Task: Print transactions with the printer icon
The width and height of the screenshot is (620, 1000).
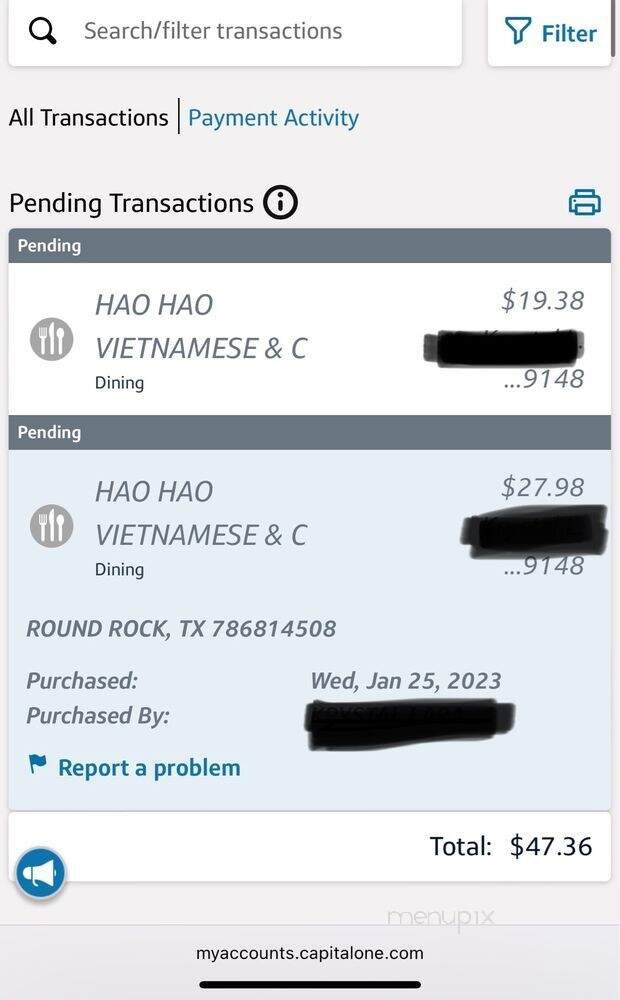Action: pos(584,203)
